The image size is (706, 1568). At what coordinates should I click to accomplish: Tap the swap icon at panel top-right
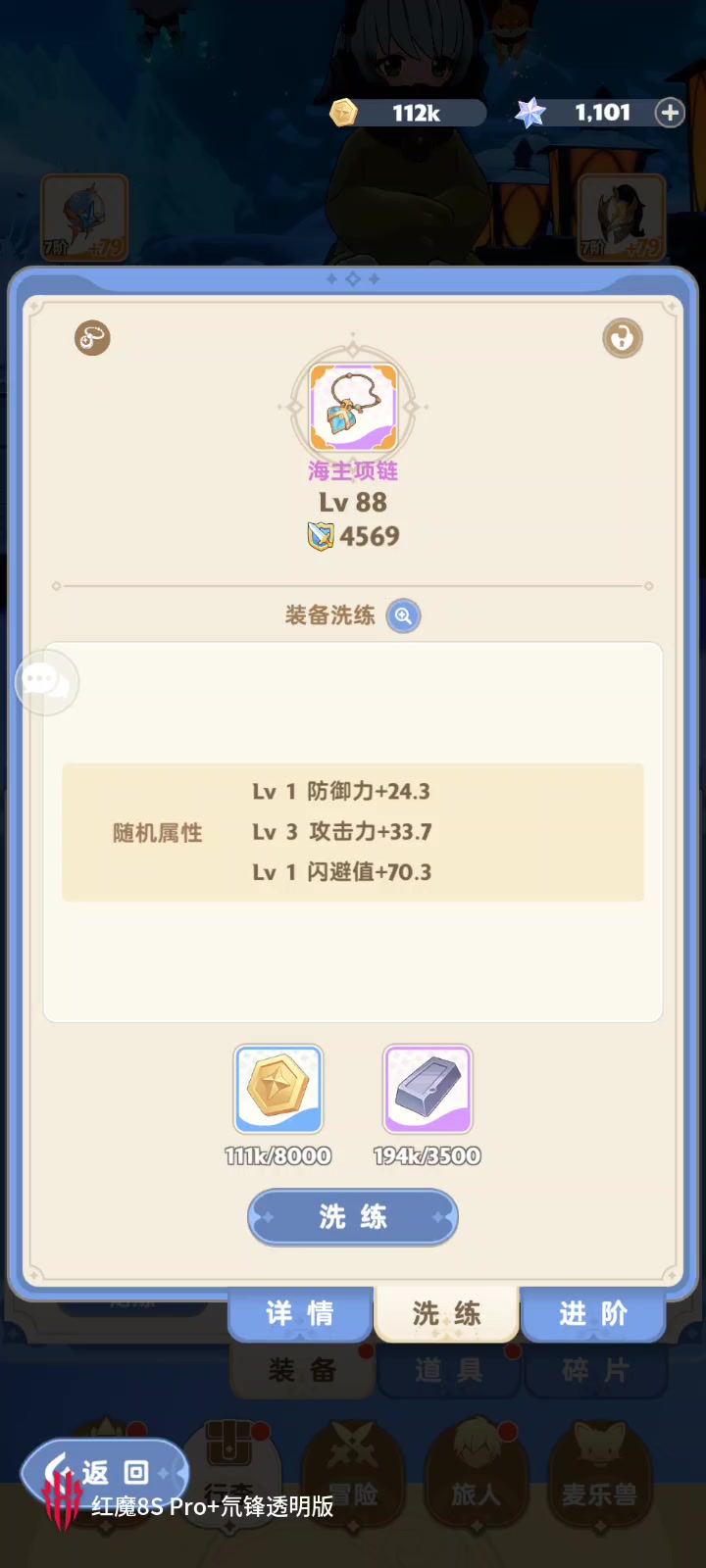[622, 338]
